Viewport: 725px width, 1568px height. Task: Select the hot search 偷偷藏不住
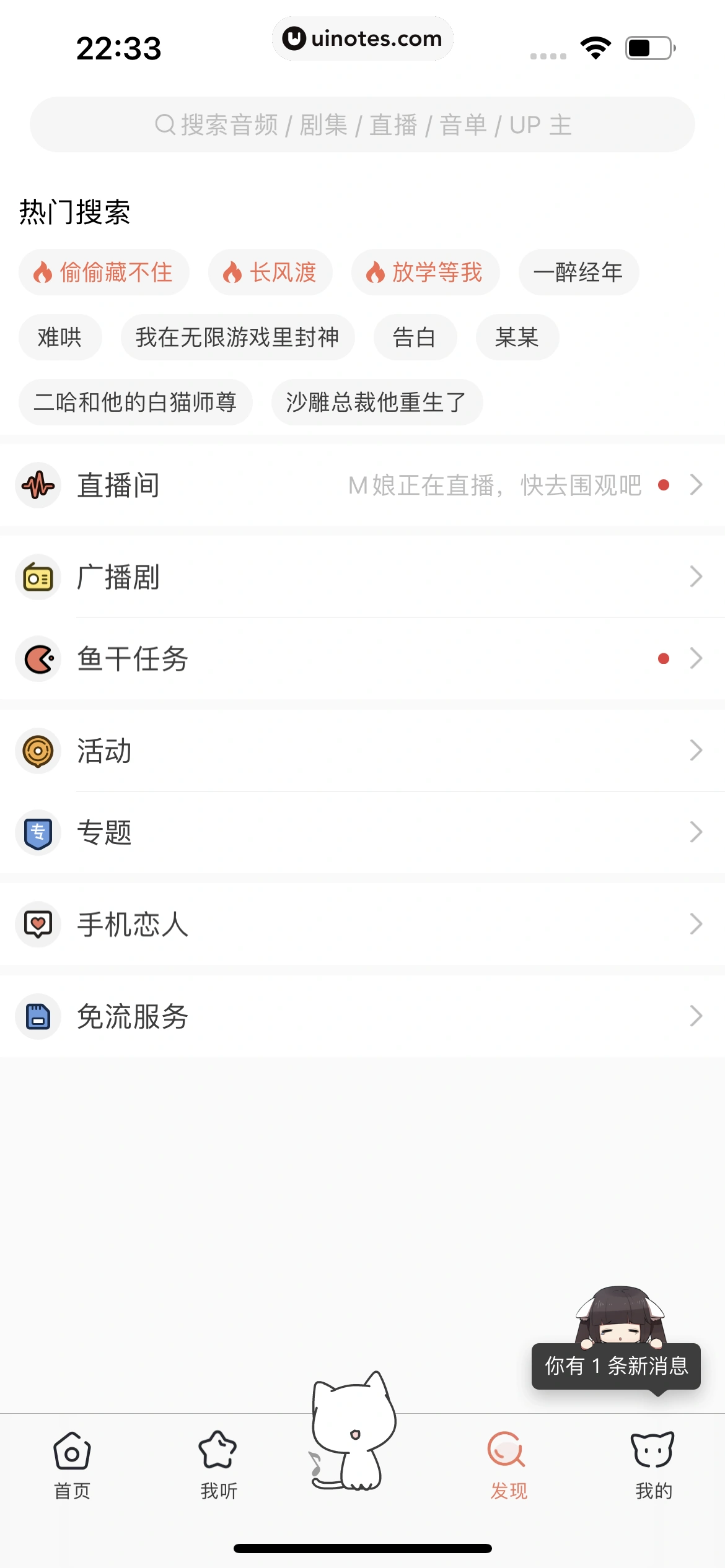coord(103,271)
